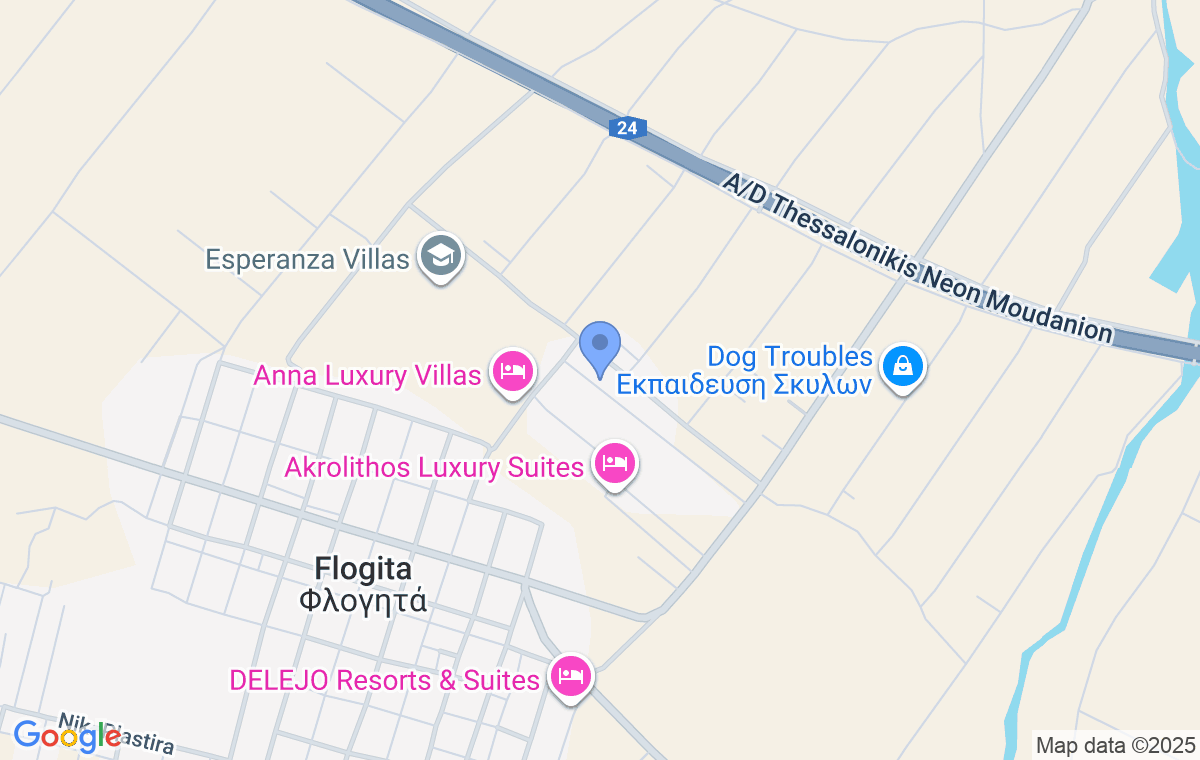Image resolution: width=1200 pixels, height=760 pixels.
Task: Tap the Akrolithos Luxury Suites hotel pin
Action: 615,464
